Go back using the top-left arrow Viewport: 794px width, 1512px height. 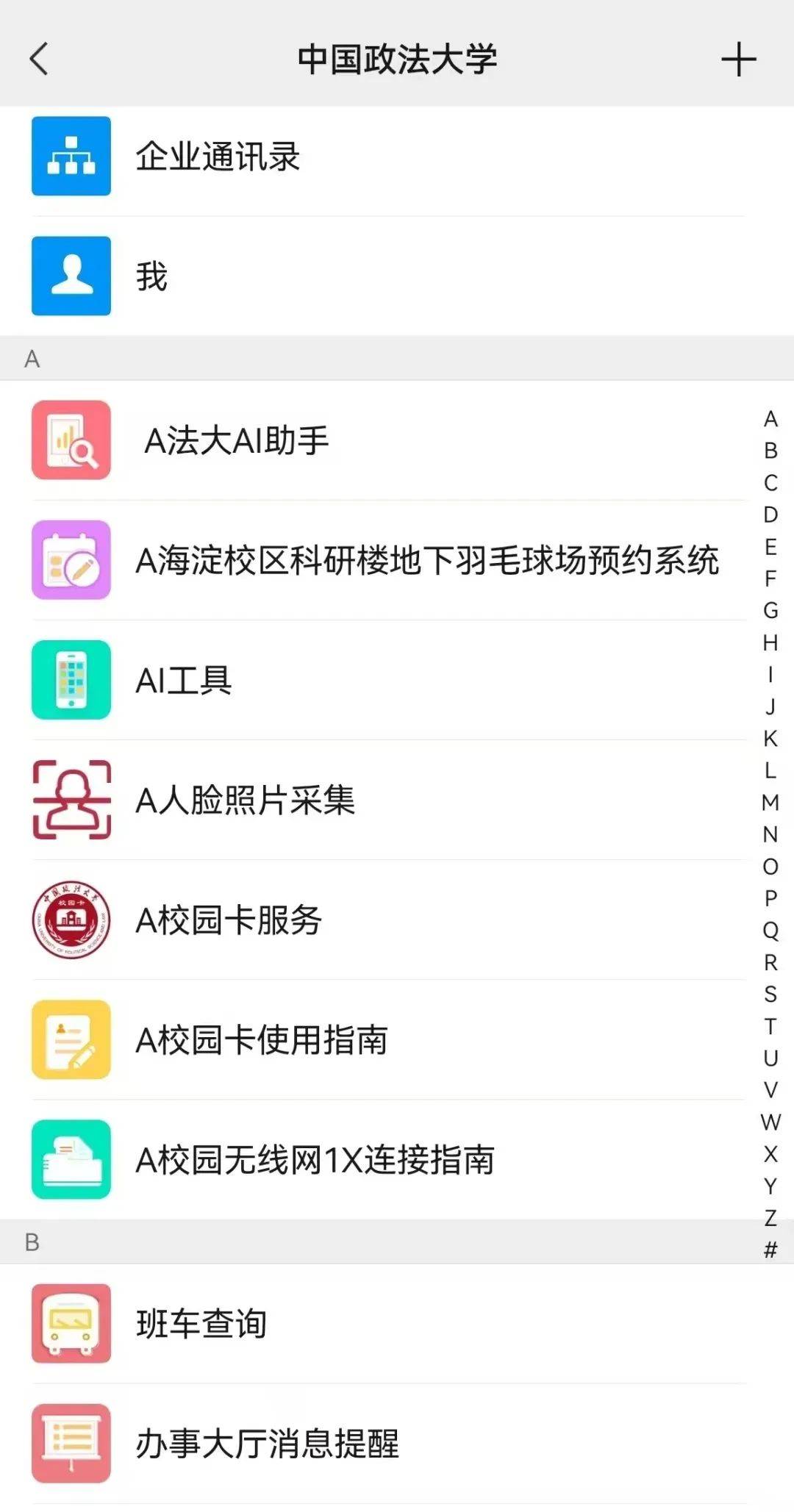point(39,59)
